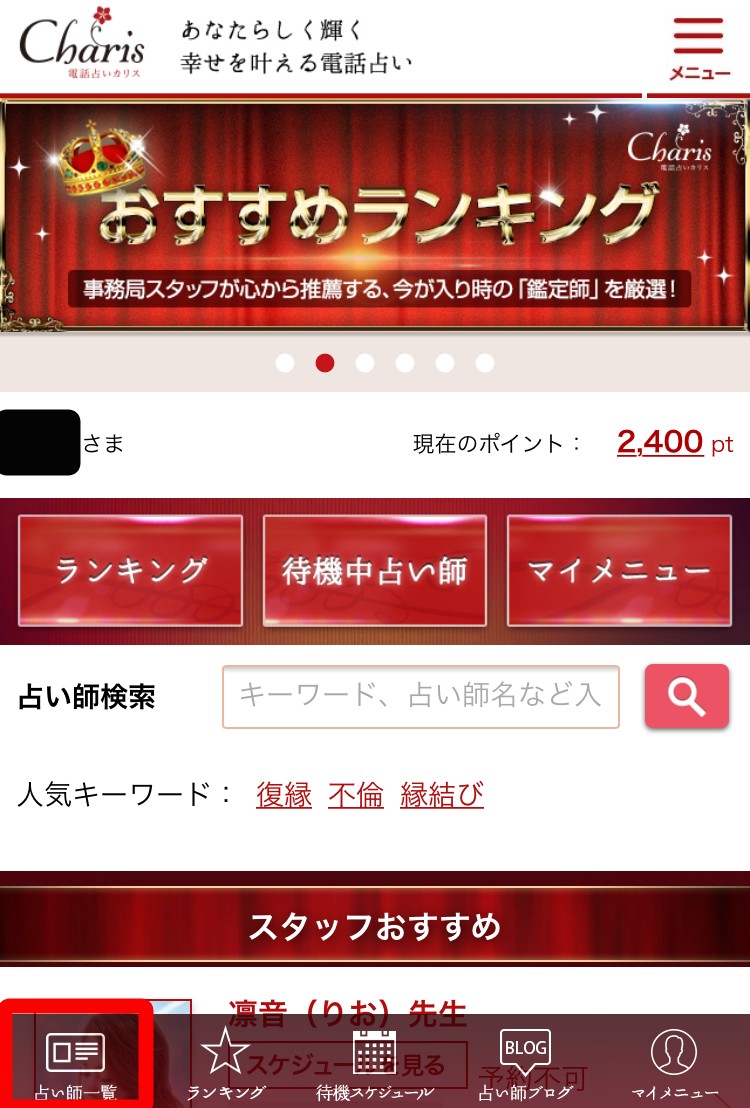Open 占い師ブログ in bottom bar
750x1108 pixels.
click(525, 1064)
